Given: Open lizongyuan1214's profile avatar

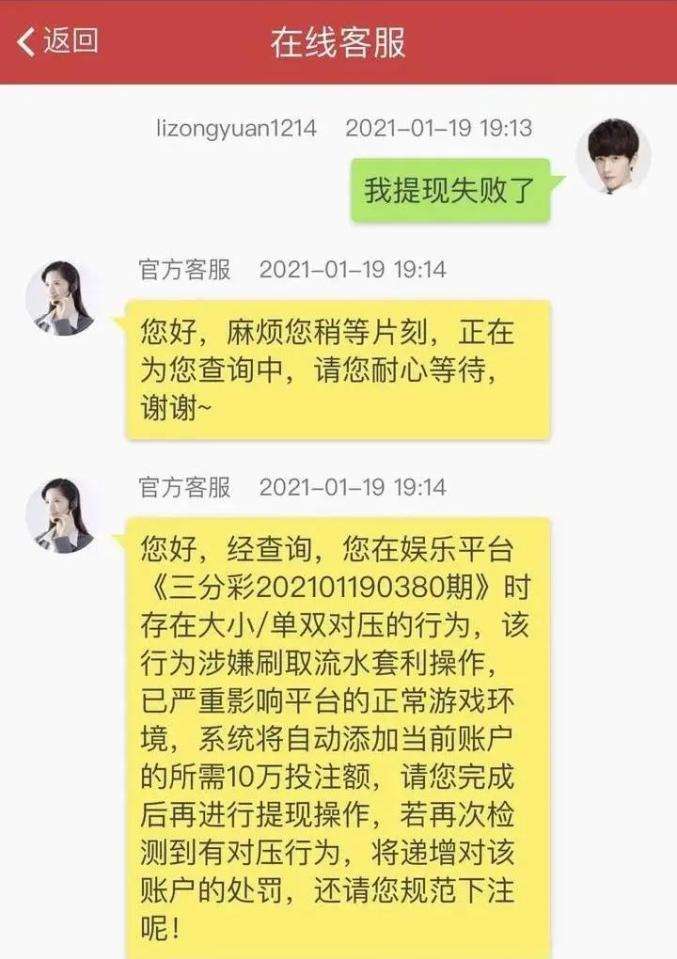Looking at the screenshot, I should tap(612, 157).
